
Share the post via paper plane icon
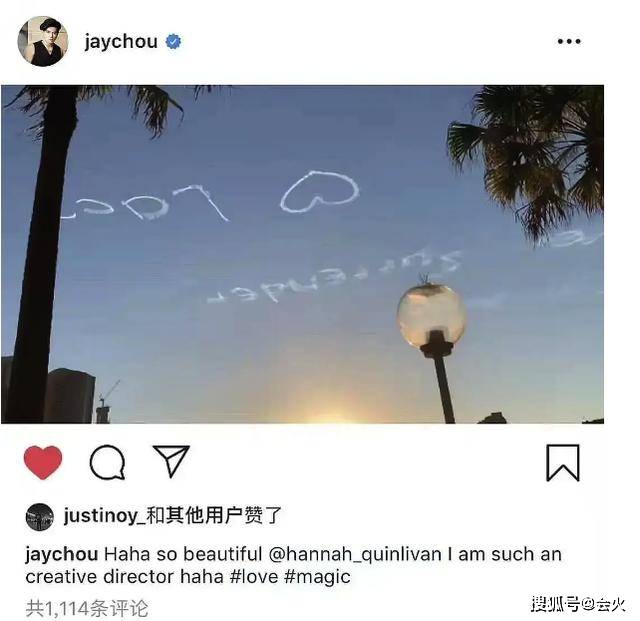pyautogui.click(x=171, y=461)
